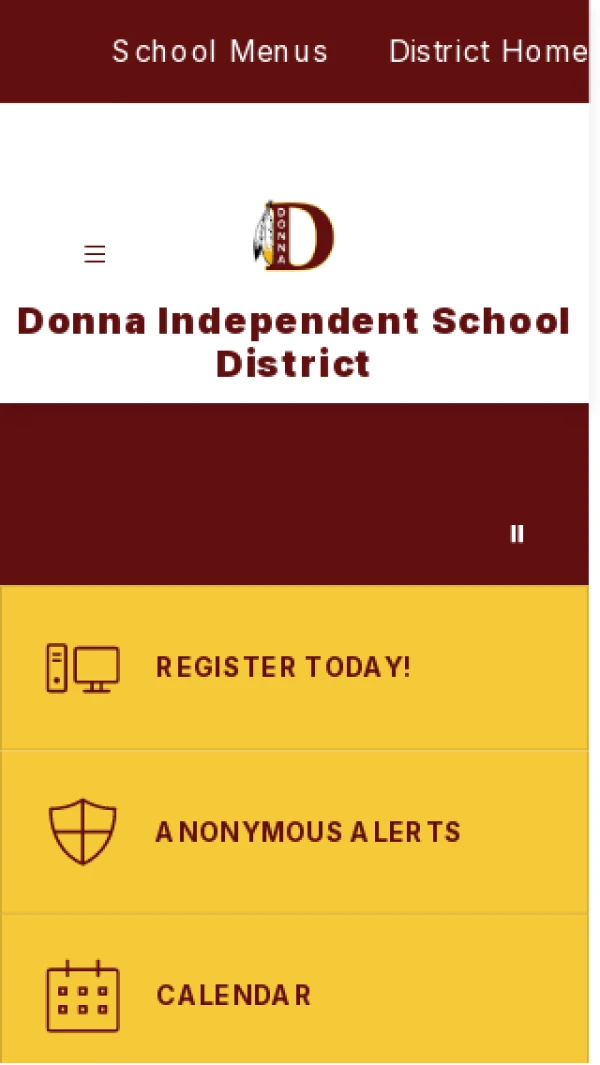Screen dimensions: 600x1065
Task: Open the School Menus link
Action: 219,52
